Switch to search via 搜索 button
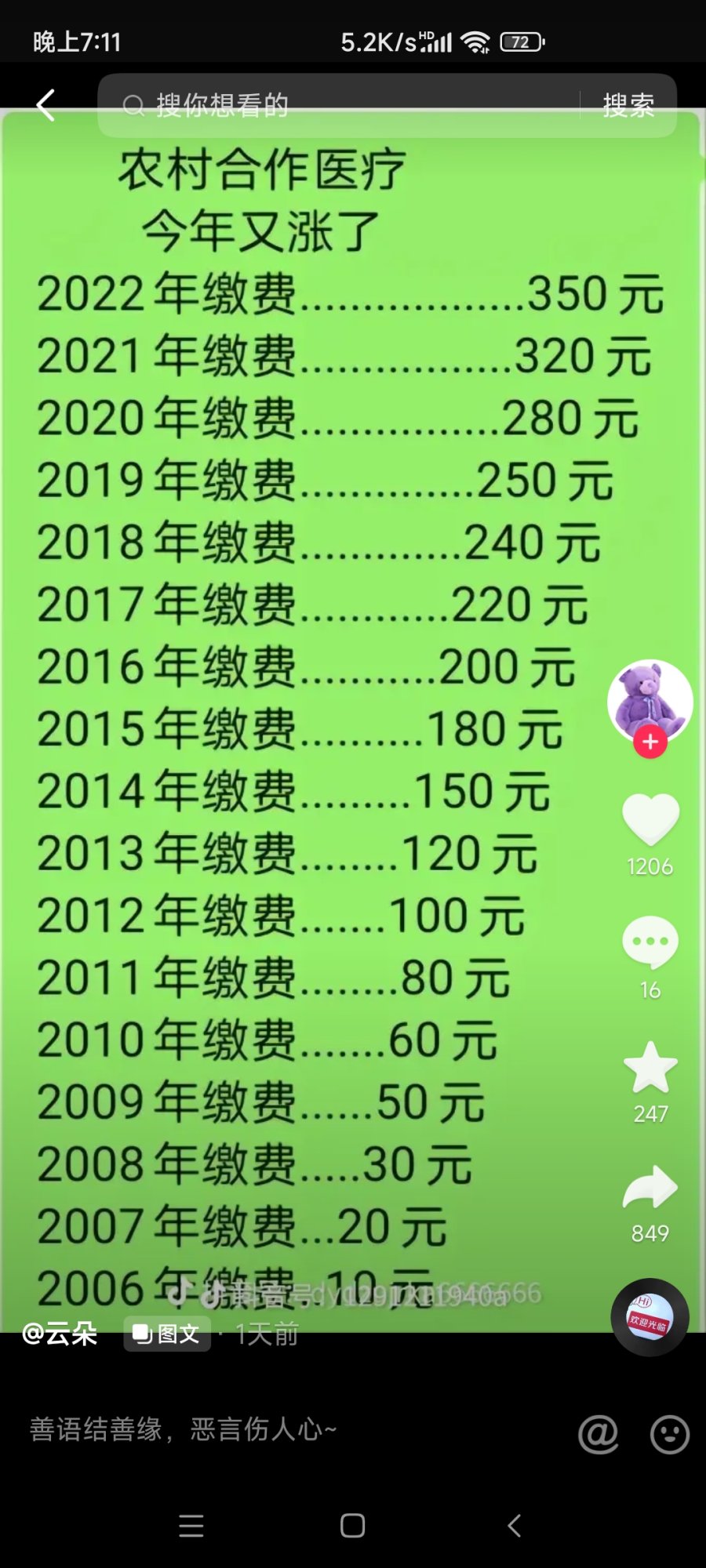The height and width of the screenshot is (1568, 706). tap(628, 104)
